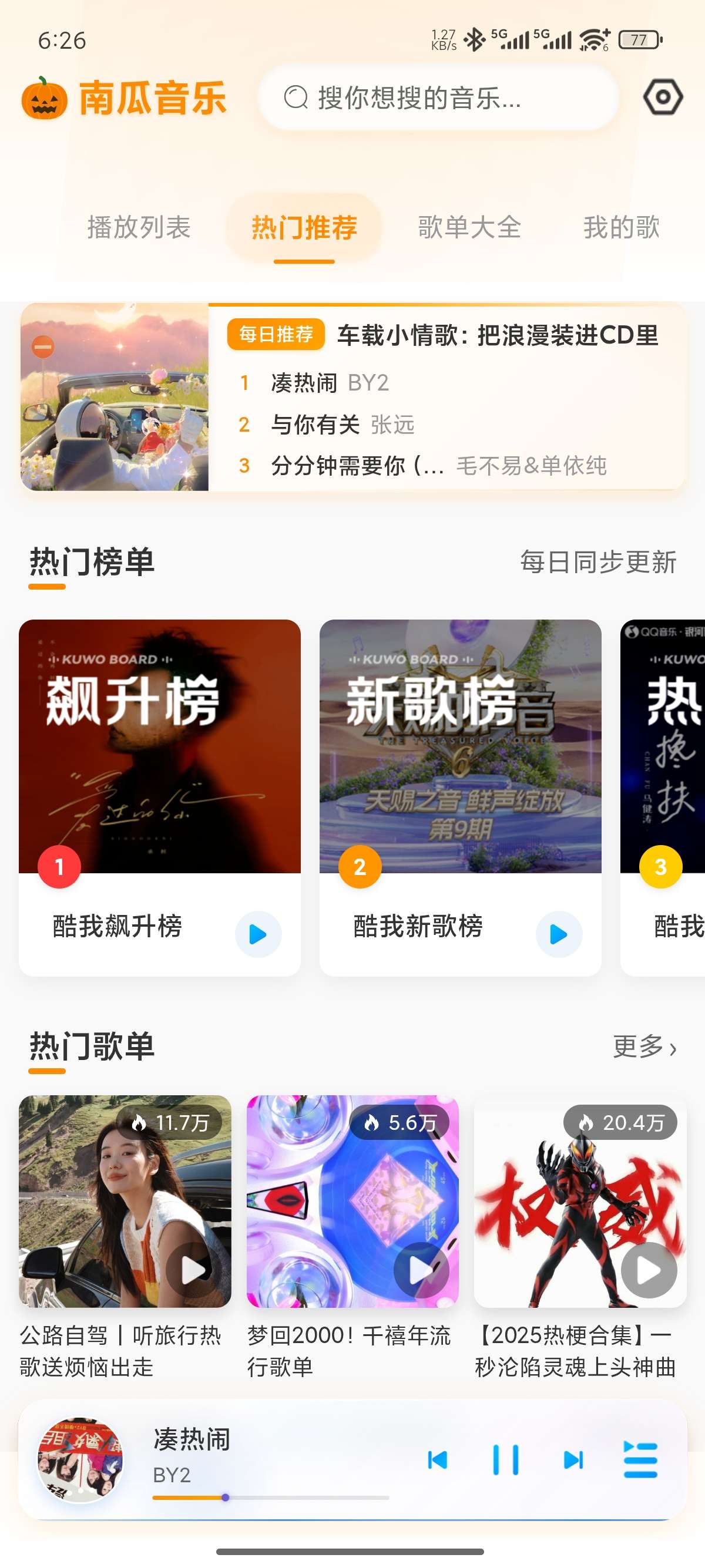The image size is (705, 1568).
Task: Switch to the 播放列表 tab
Action: pyautogui.click(x=139, y=227)
